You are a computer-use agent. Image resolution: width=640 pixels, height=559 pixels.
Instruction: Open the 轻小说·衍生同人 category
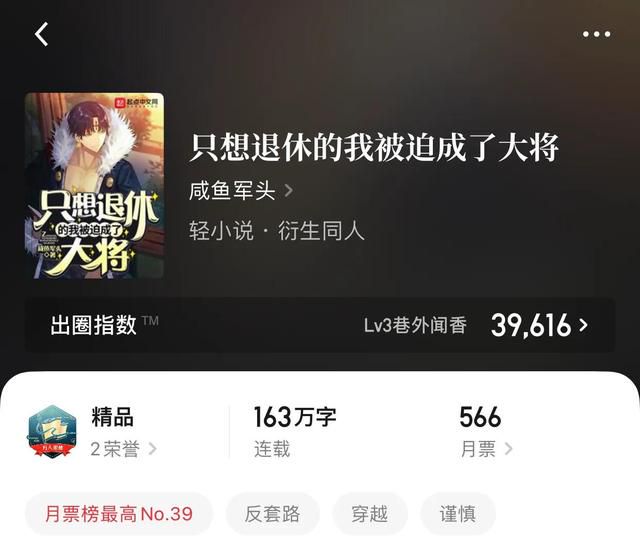(x=277, y=231)
